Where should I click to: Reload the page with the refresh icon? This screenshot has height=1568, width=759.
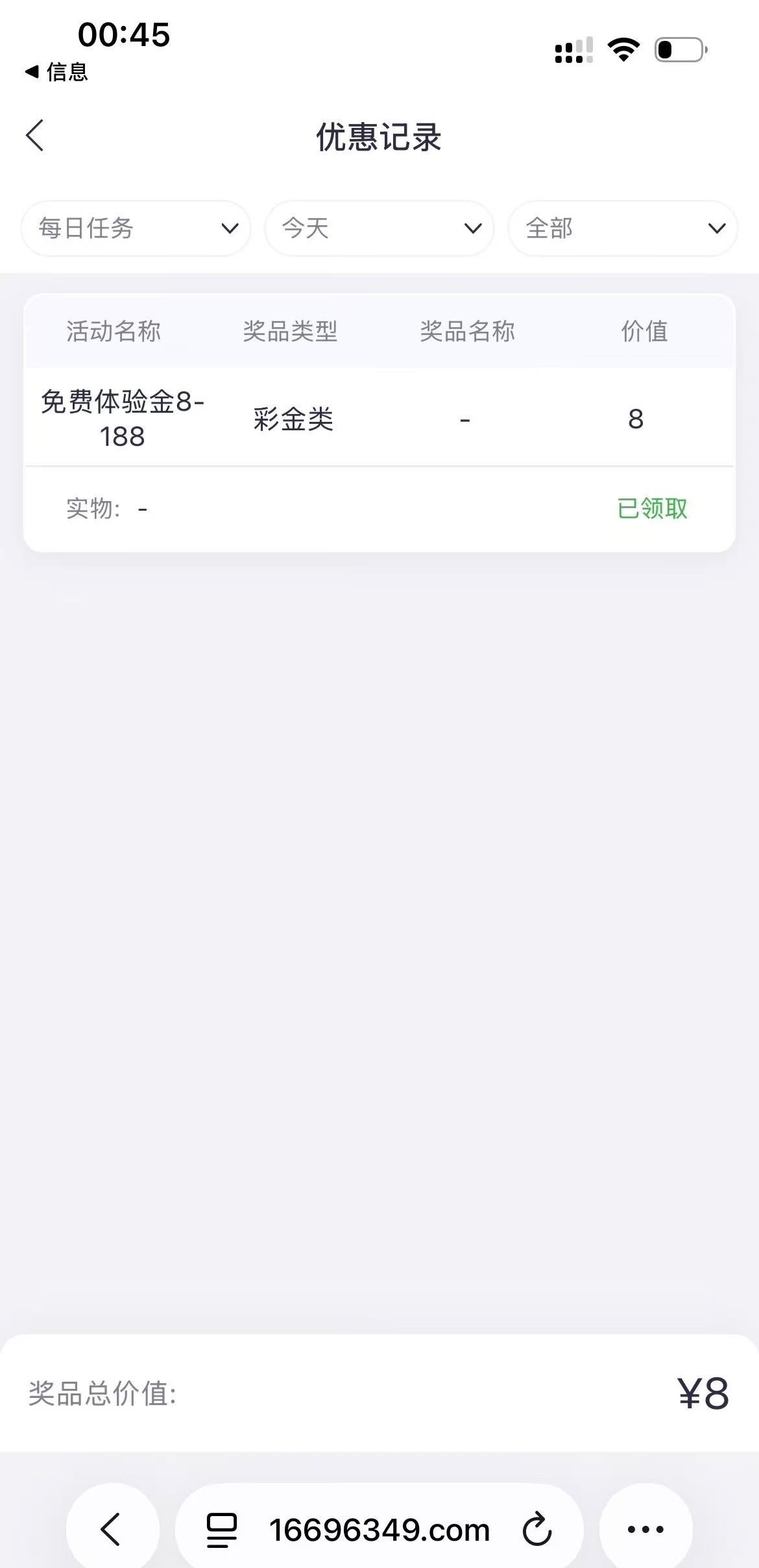click(537, 1530)
